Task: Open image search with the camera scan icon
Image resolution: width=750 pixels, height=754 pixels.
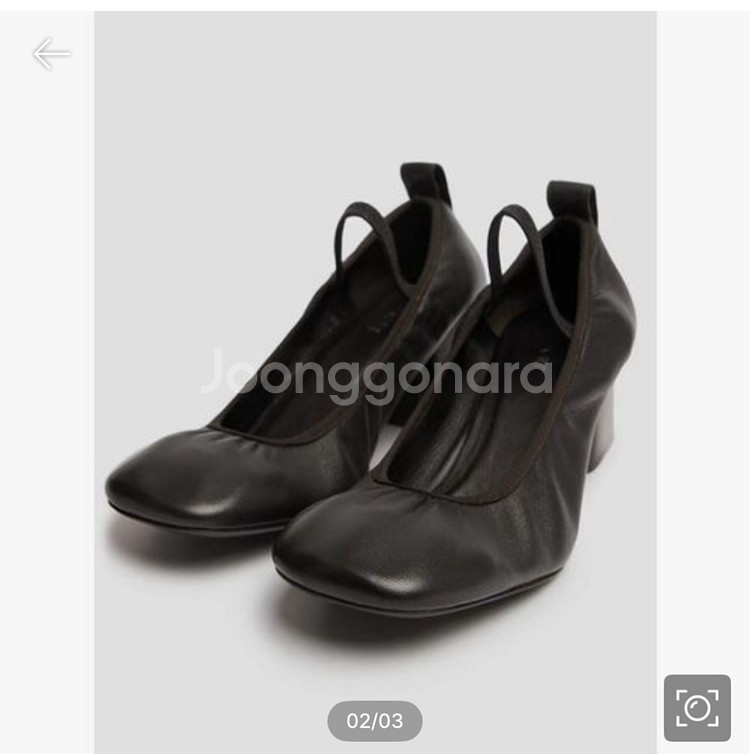Action: coord(697,708)
